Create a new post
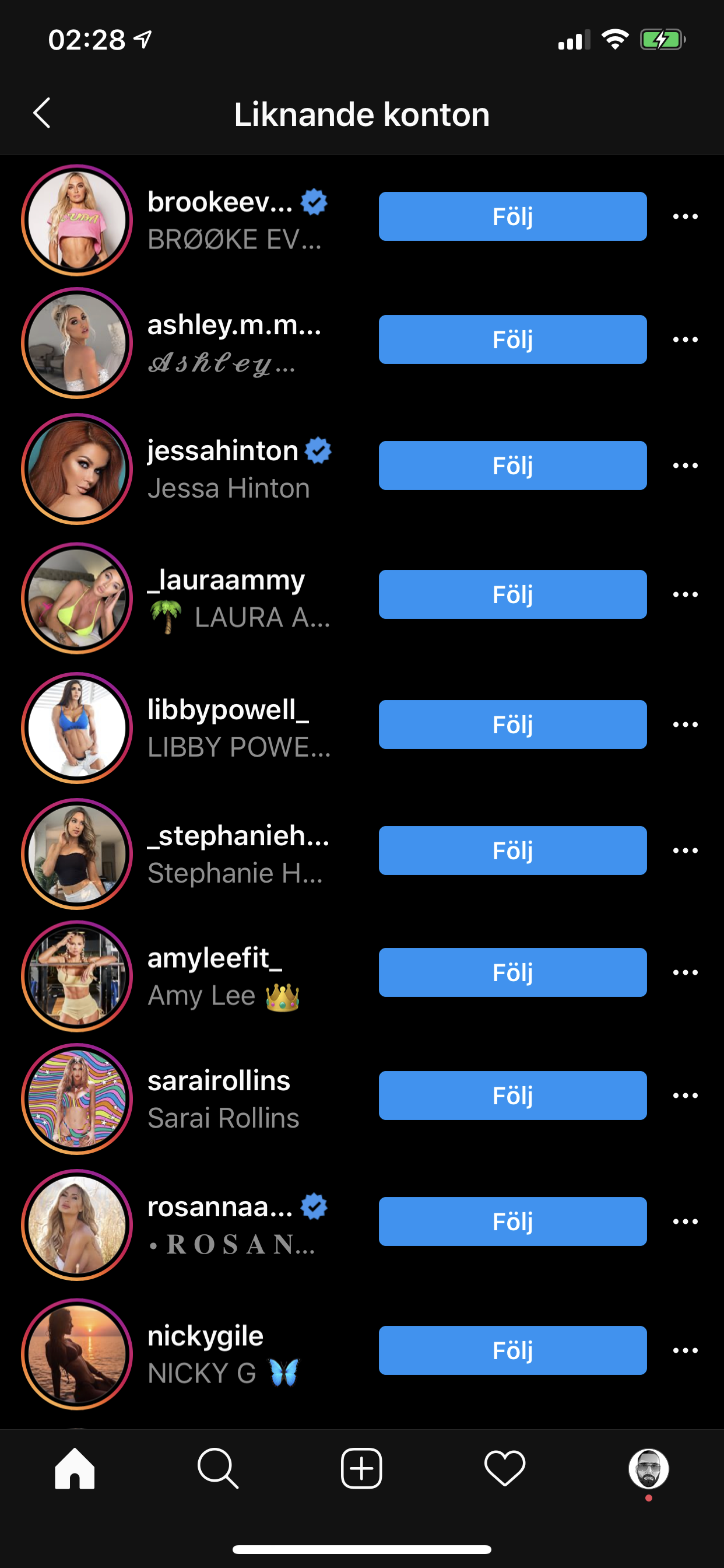724x1568 pixels. (361, 1468)
